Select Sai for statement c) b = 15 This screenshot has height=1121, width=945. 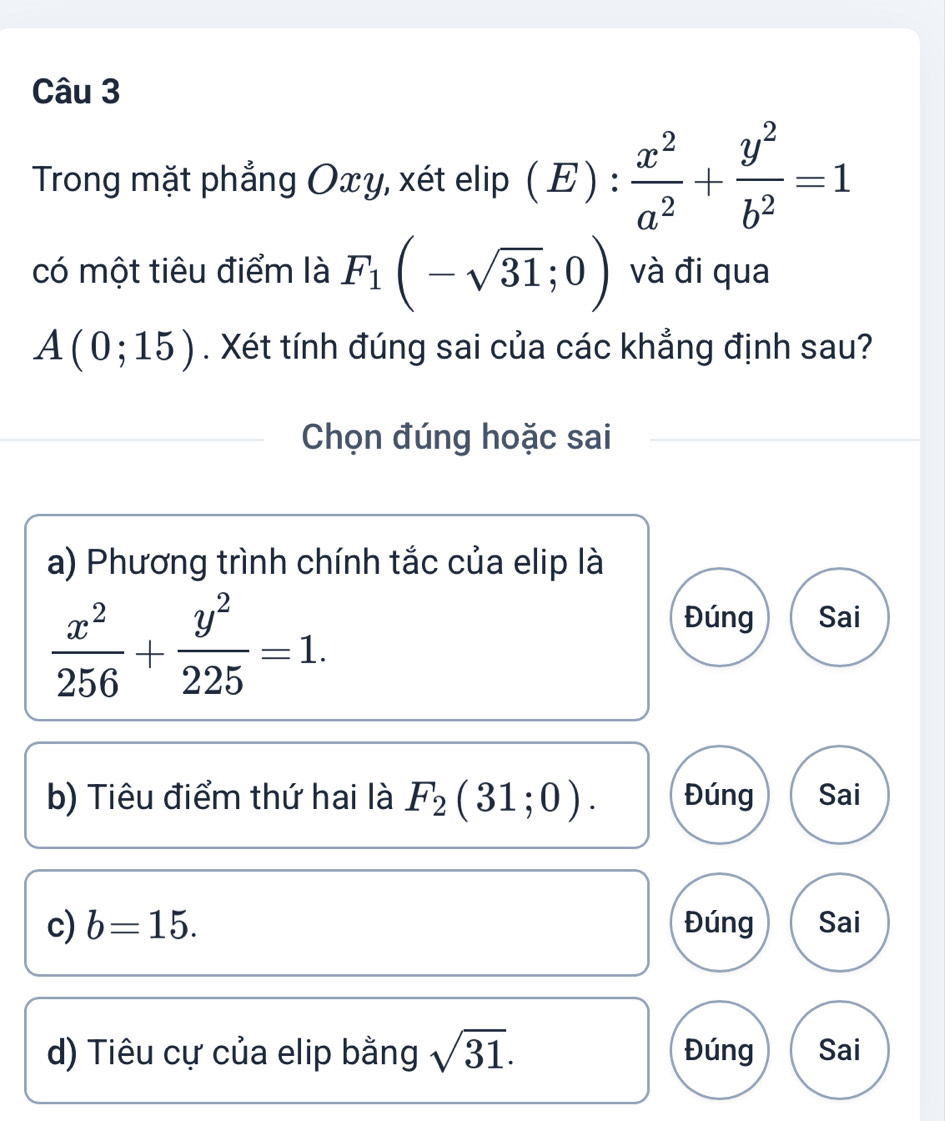pyautogui.click(x=838, y=924)
